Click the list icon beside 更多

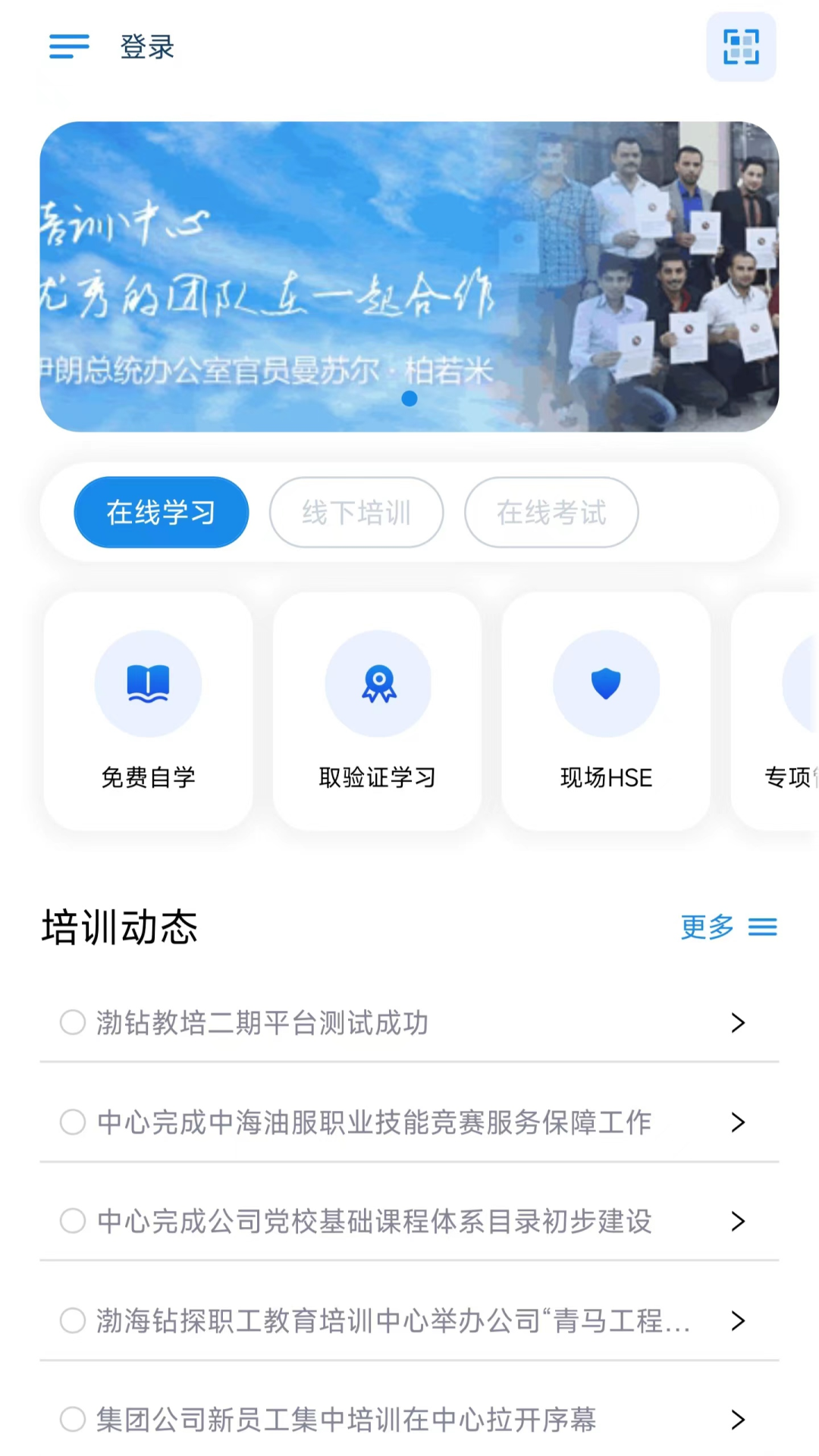(763, 927)
